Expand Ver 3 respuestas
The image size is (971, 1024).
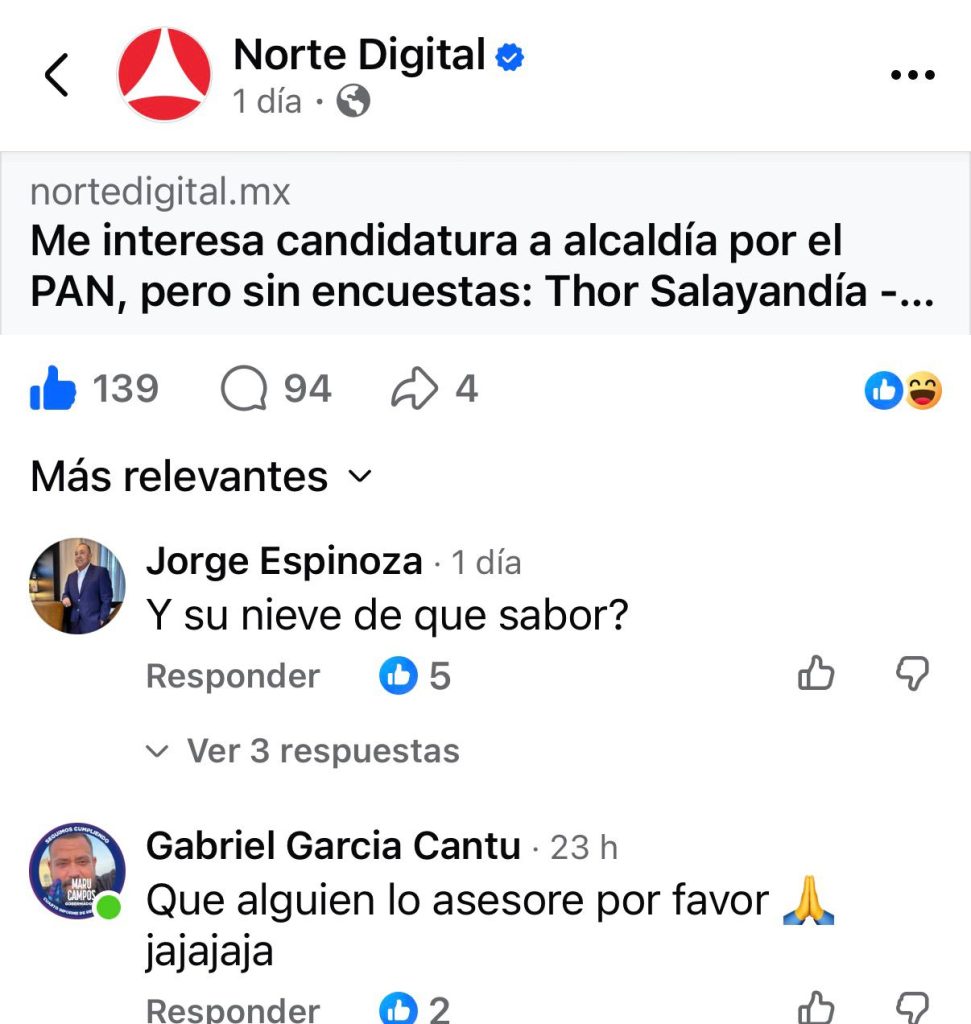coord(304,751)
